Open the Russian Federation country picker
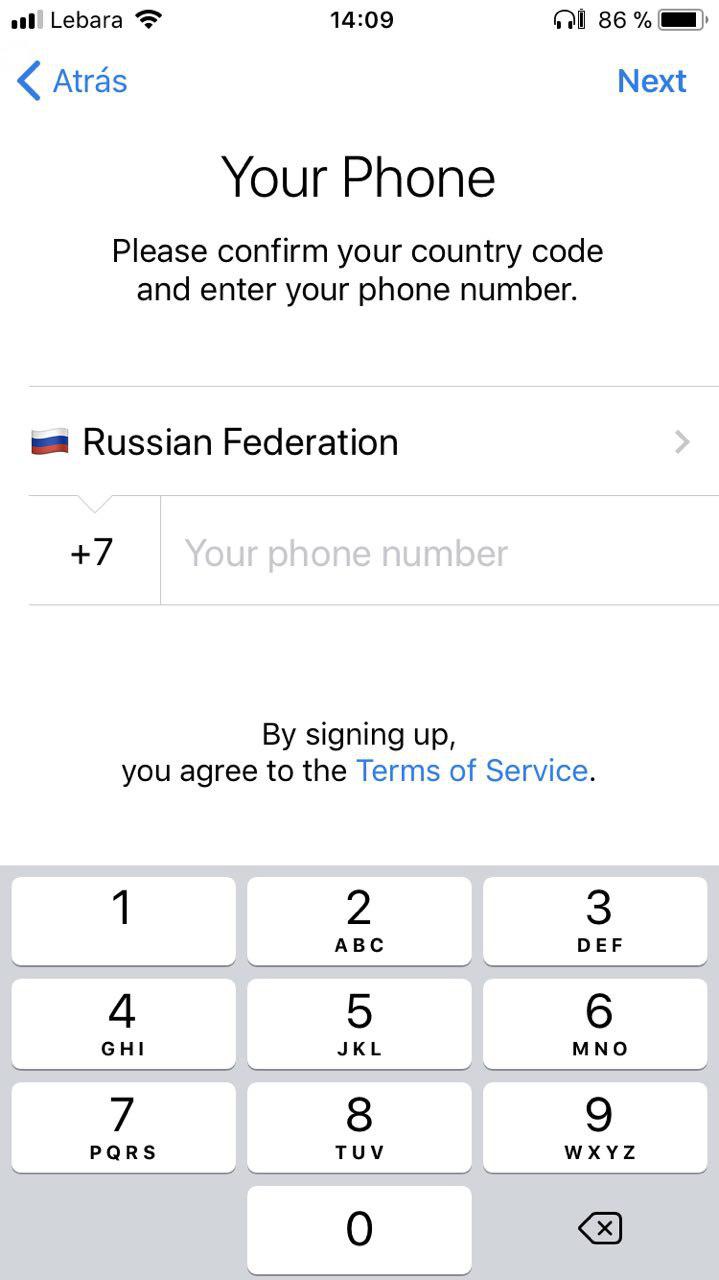Image resolution: width=719 pixels, height=1280 pixels. [x=374, y=442]
